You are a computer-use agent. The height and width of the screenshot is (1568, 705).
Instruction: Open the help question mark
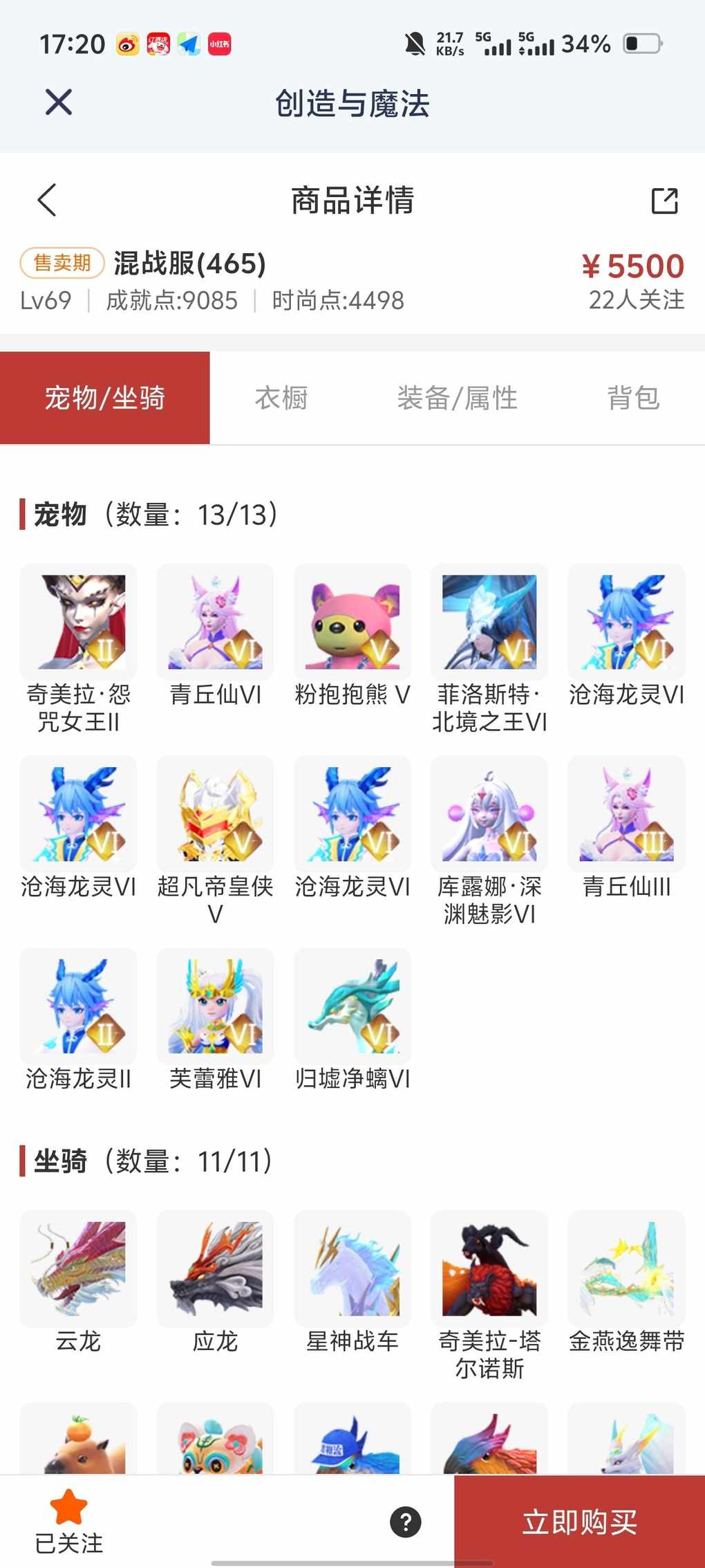tap(406, 1522)
